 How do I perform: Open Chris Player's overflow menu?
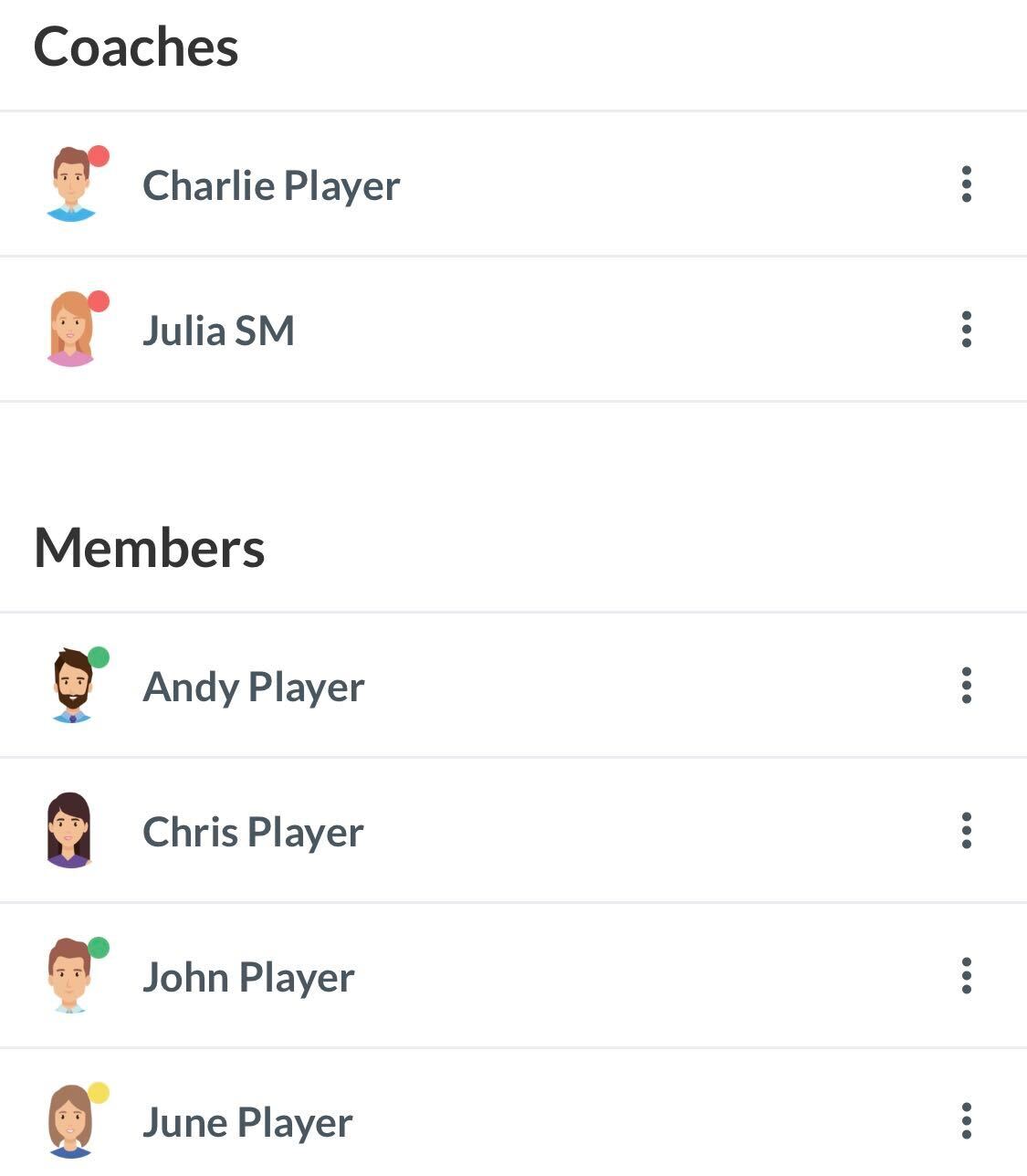pyautogui.click(x=966, y=831)
